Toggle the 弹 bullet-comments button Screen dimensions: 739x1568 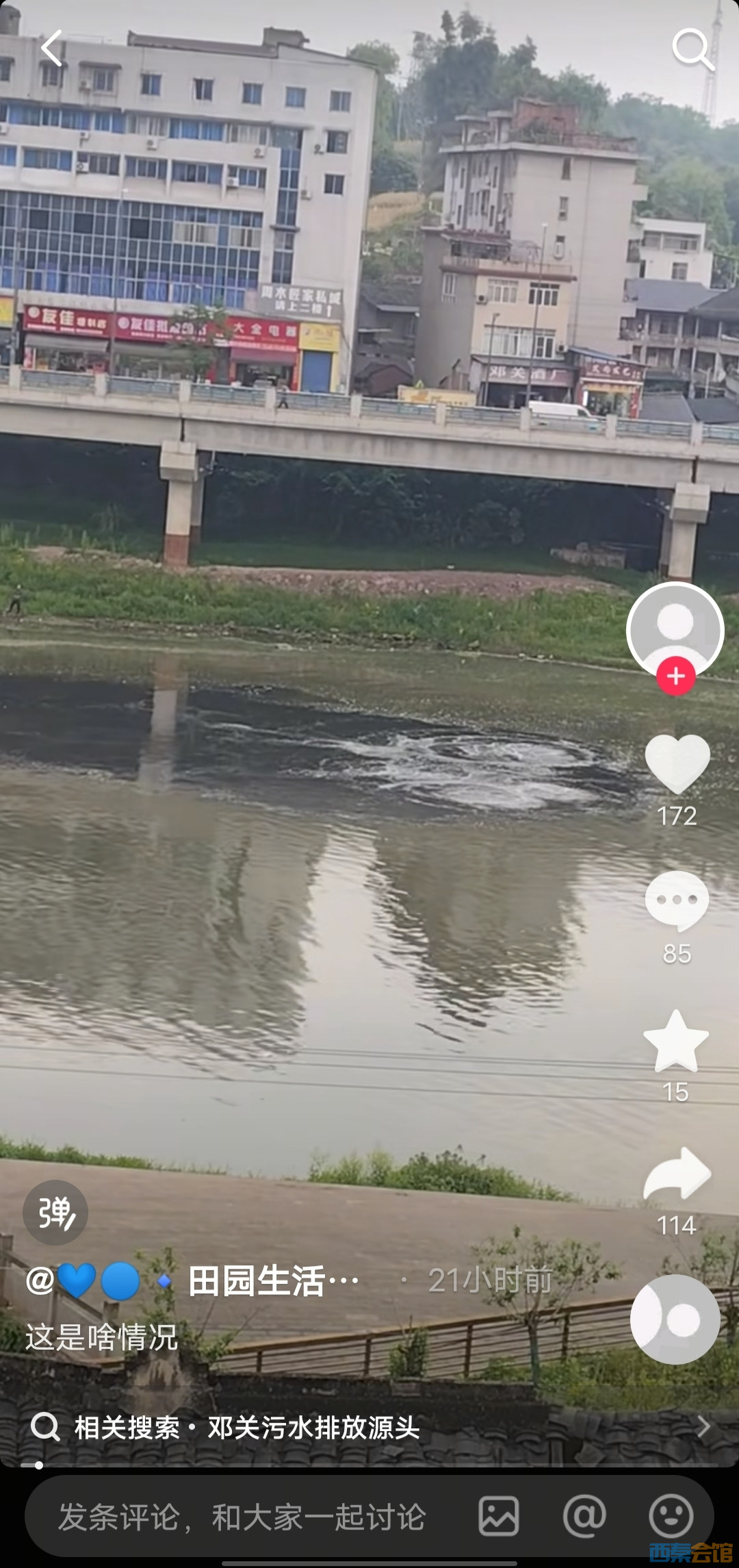point(55,1213)
